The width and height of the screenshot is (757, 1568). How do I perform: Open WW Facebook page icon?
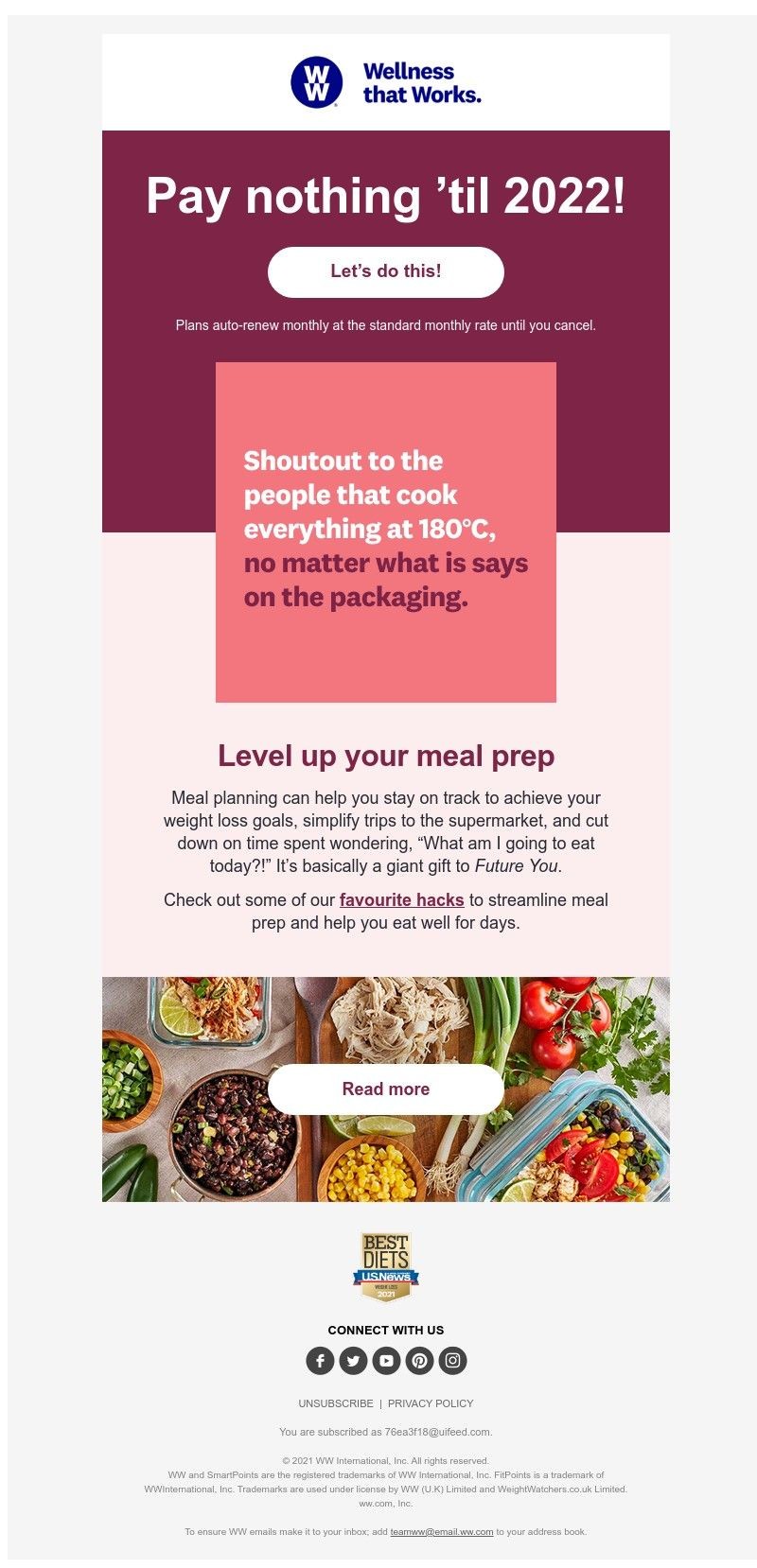pyautogui.click(x=320, y=1360)
